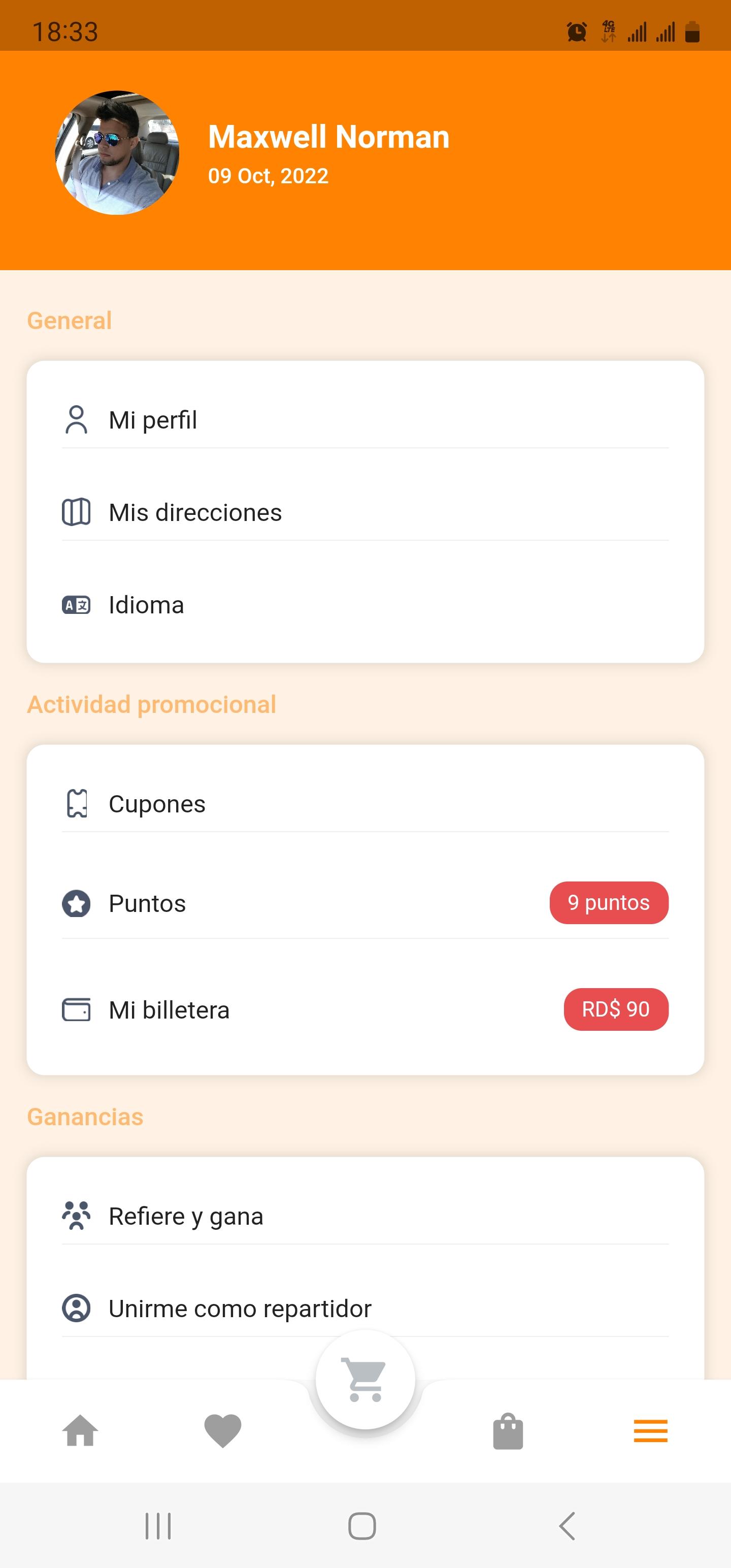The height and width of the screenshot is (1568, 731).
Task: Switch to the favorites heart tab
Action: point(223,1430)
